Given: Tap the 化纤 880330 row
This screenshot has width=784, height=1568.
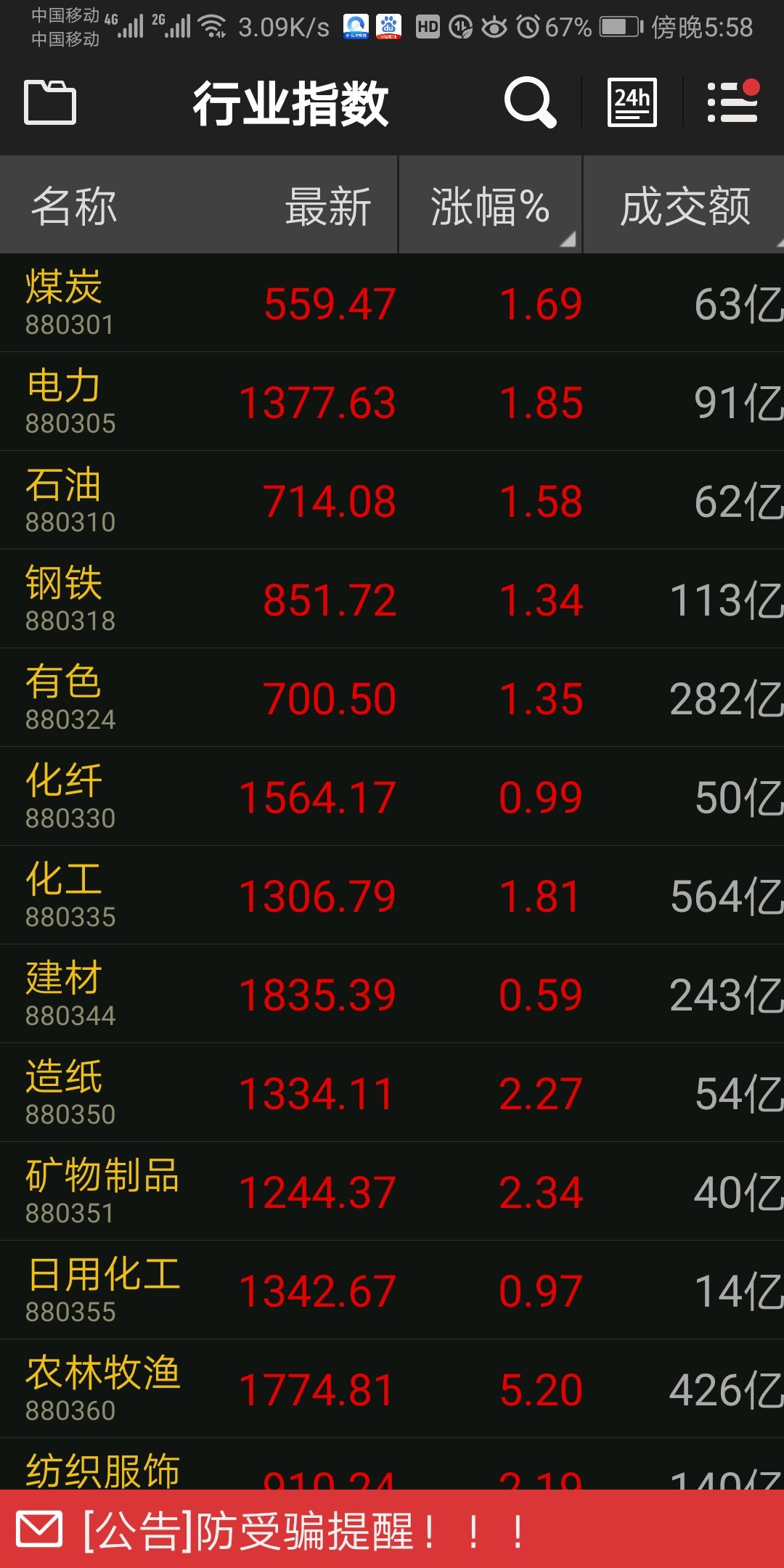Looking at the screenshot, I should tap(392, 796).
